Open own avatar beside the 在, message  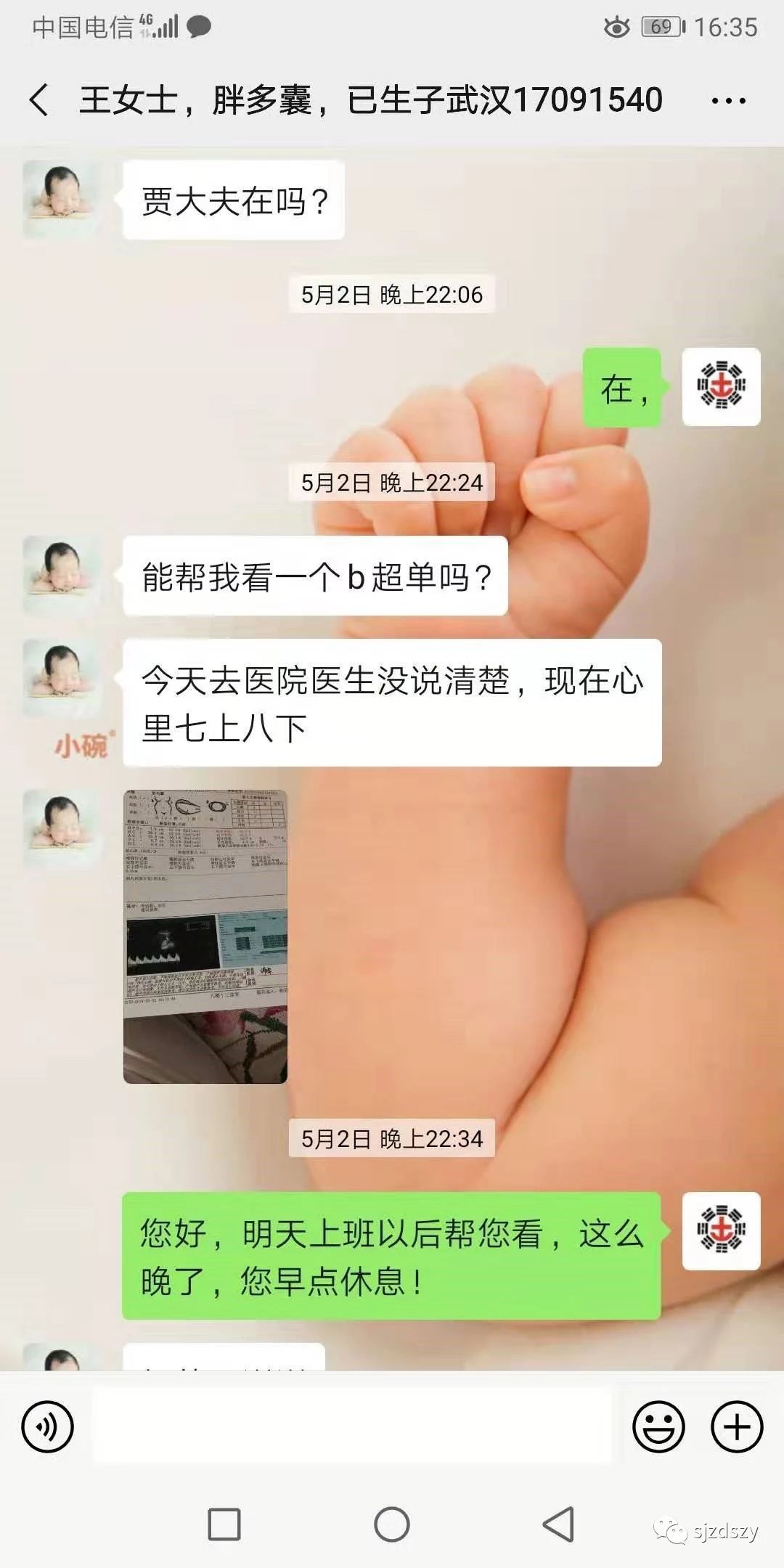coord(721,387)
